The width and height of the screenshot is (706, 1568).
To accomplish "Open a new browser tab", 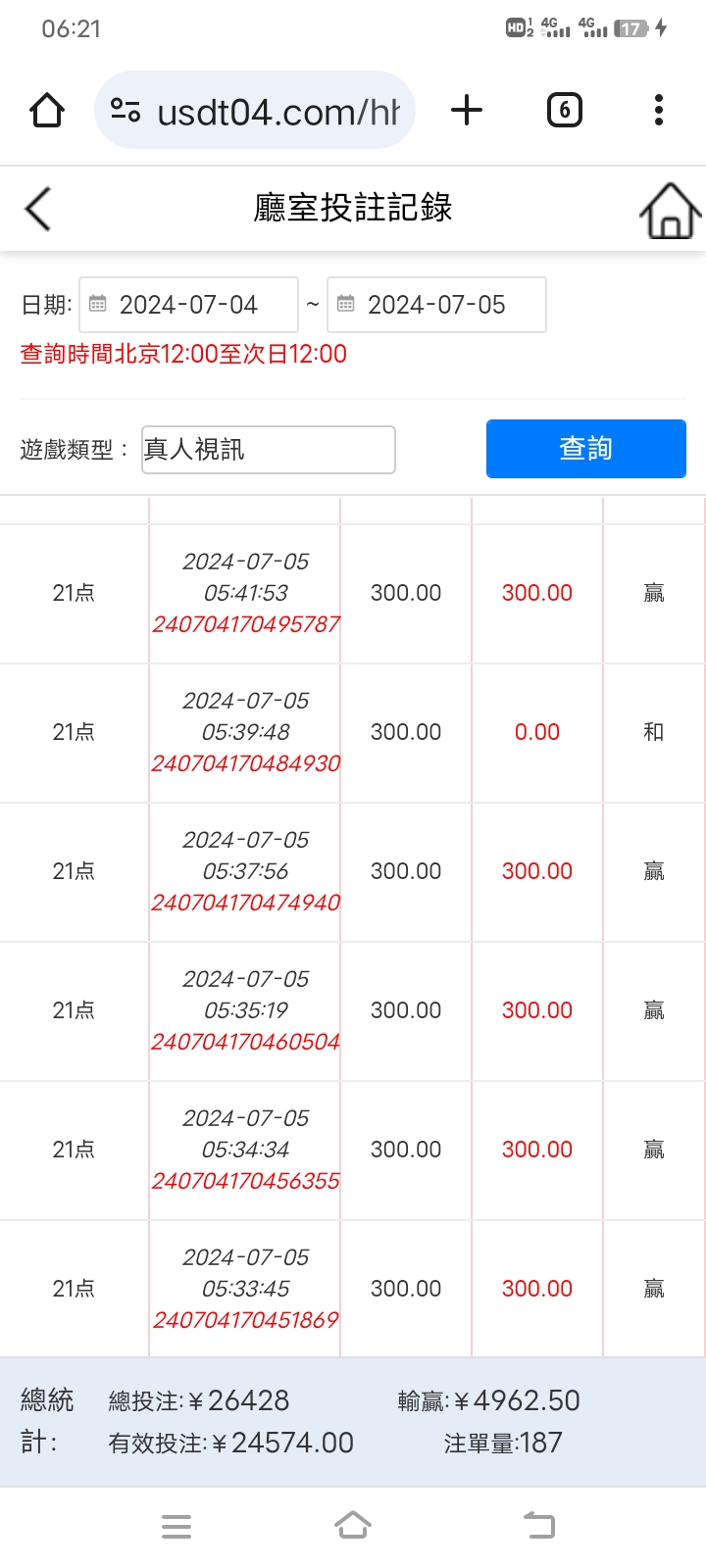I will pyautogui.click(x=467, y=110).
